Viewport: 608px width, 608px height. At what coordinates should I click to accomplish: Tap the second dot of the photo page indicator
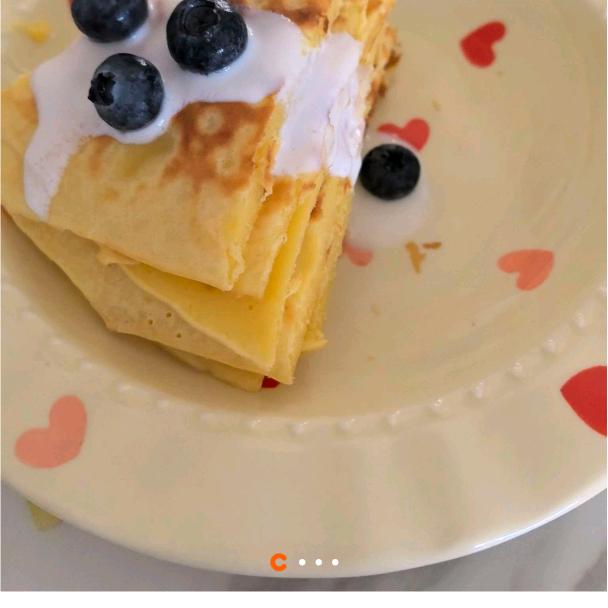pos(302,562)
